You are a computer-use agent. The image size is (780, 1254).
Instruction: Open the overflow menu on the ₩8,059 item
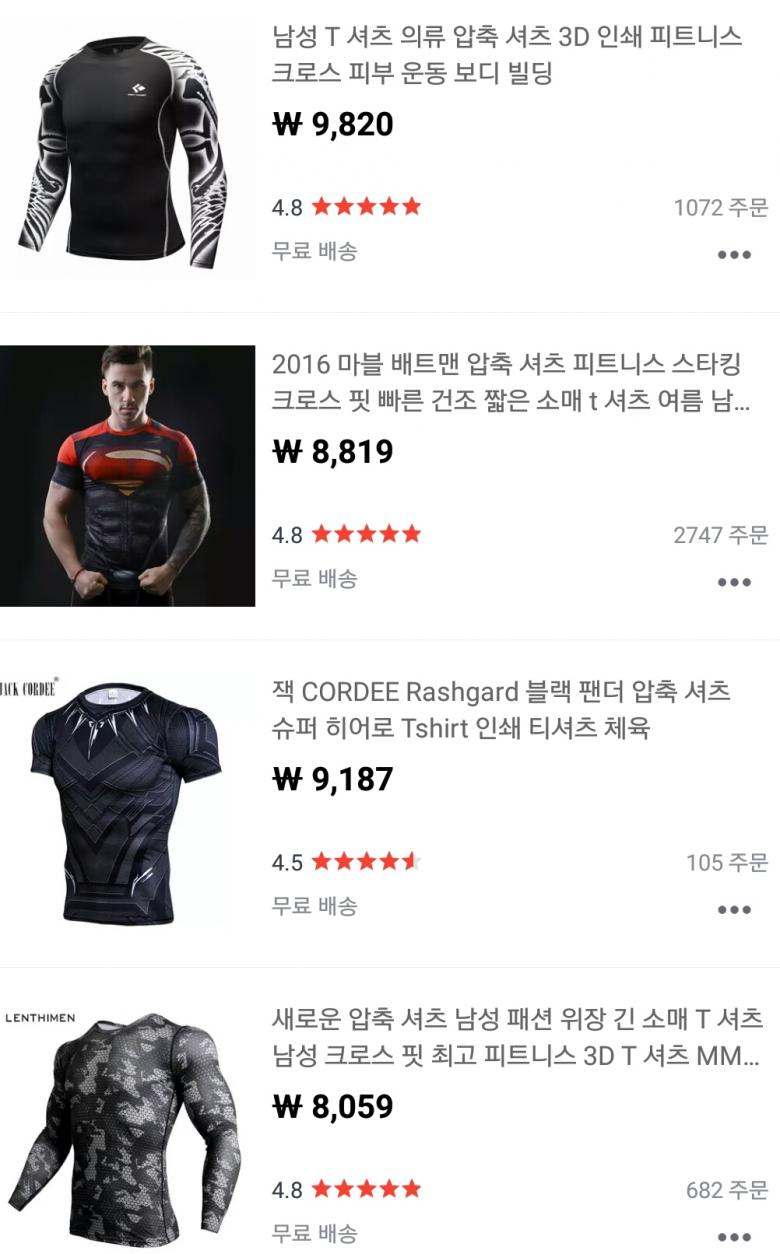pyautogui.click(x=734, y=1237)
